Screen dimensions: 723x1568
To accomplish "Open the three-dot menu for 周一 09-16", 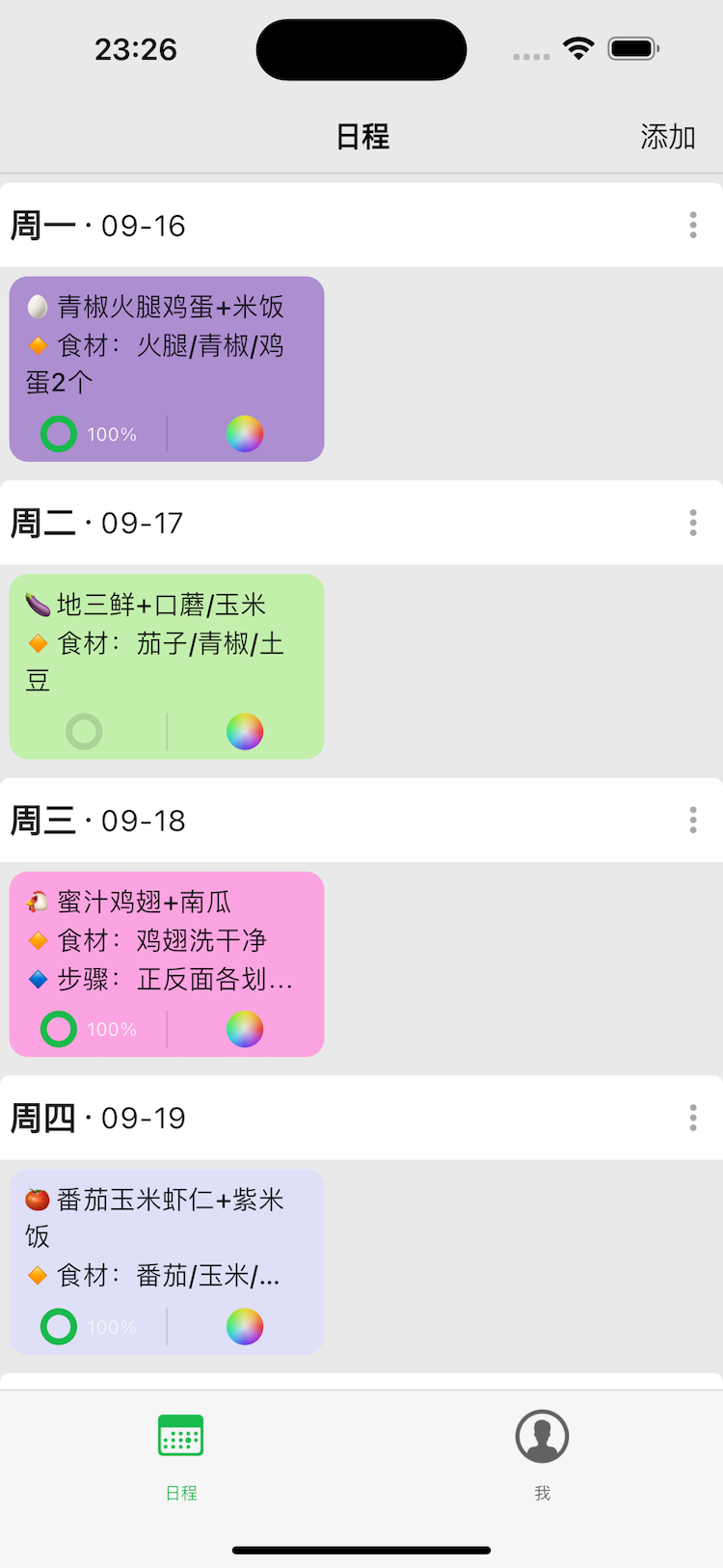I will point(692,226).
